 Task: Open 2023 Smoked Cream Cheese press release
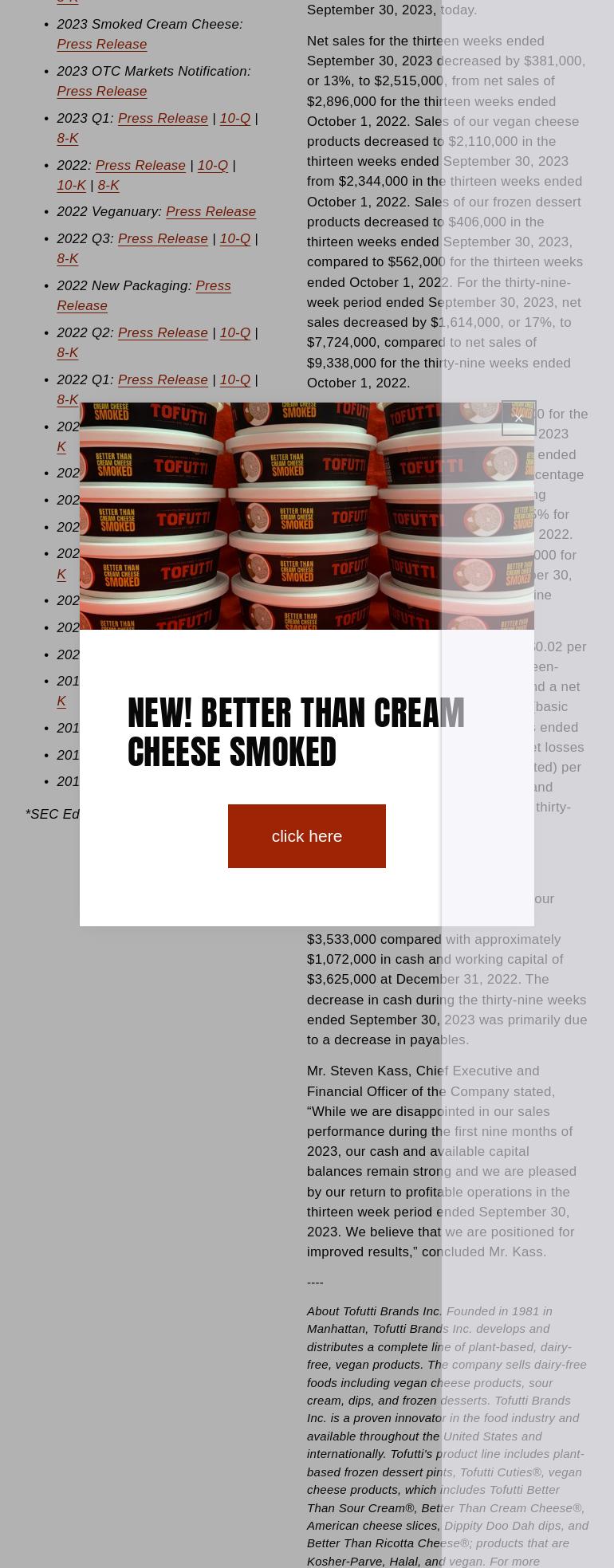[102, 45]
